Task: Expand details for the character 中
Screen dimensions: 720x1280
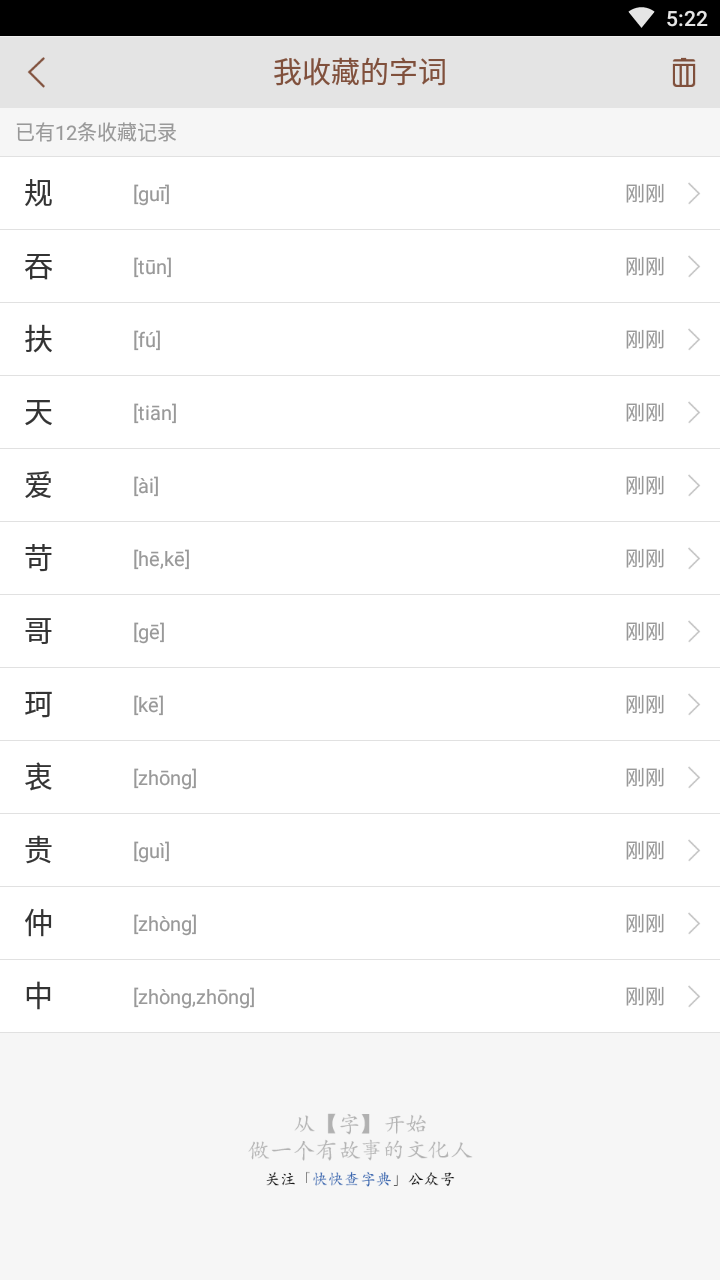Action: click(693, 996)
